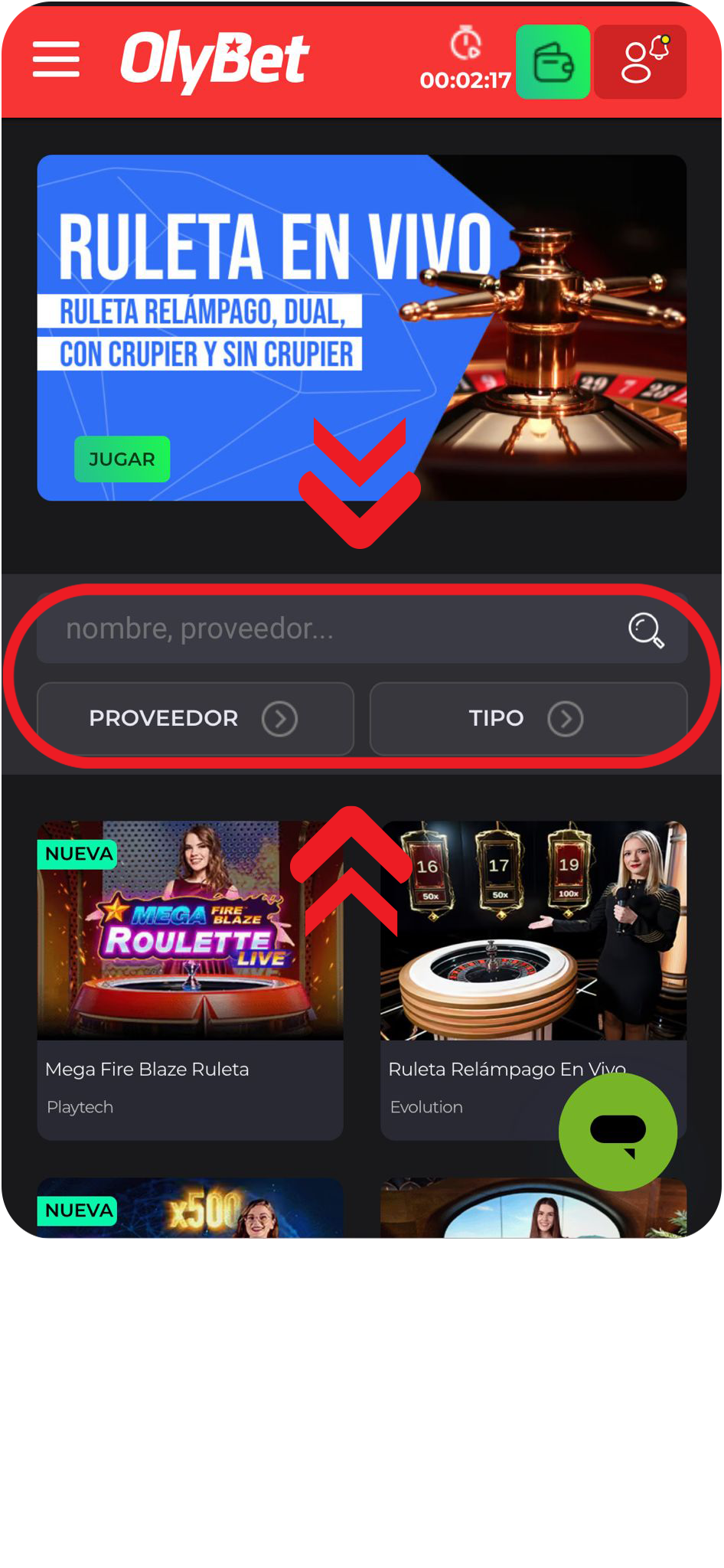Screen dimensions: 724x1568
Task: Expand the PROVEEDOR filter
Action: click(x=195, y=718)
